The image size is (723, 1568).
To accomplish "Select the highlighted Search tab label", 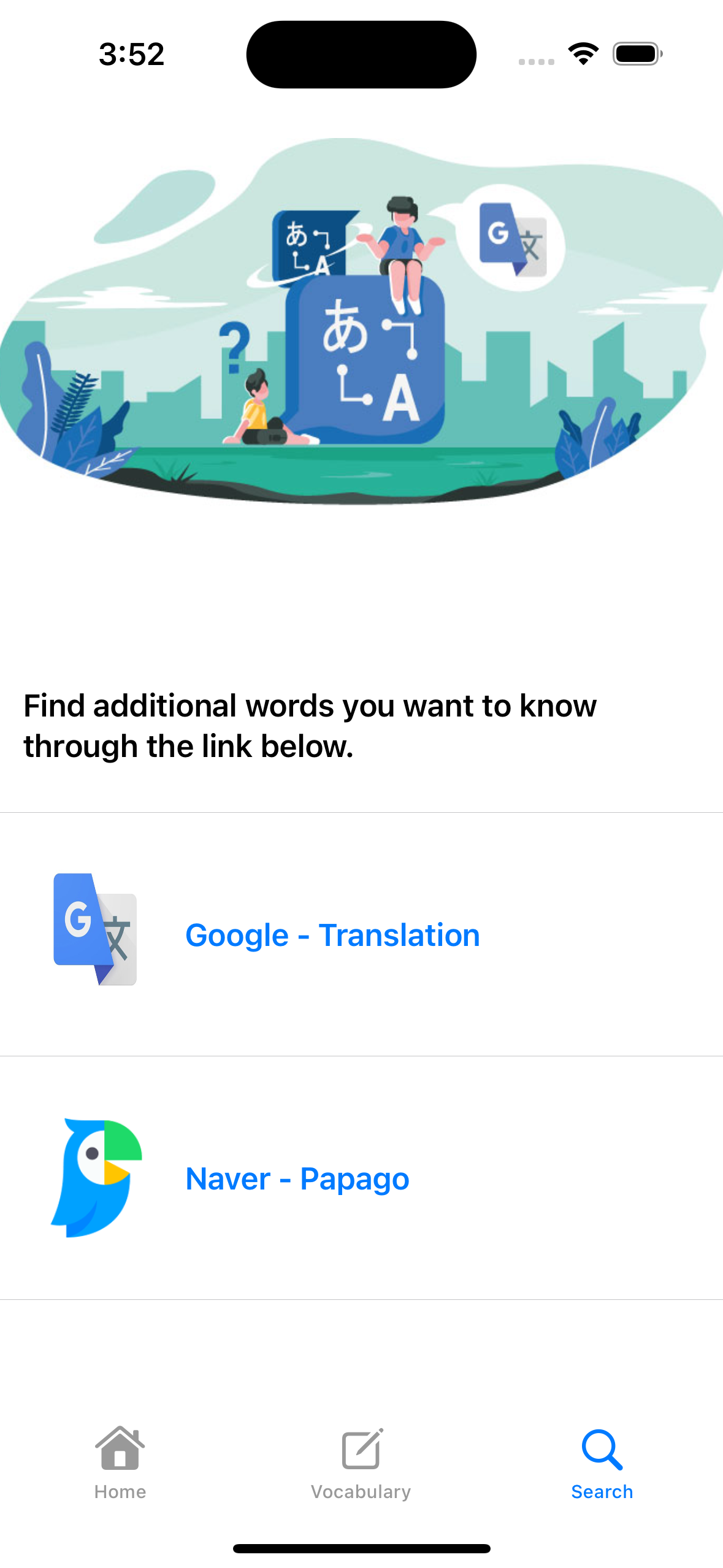I will (x=602, y=1492).
